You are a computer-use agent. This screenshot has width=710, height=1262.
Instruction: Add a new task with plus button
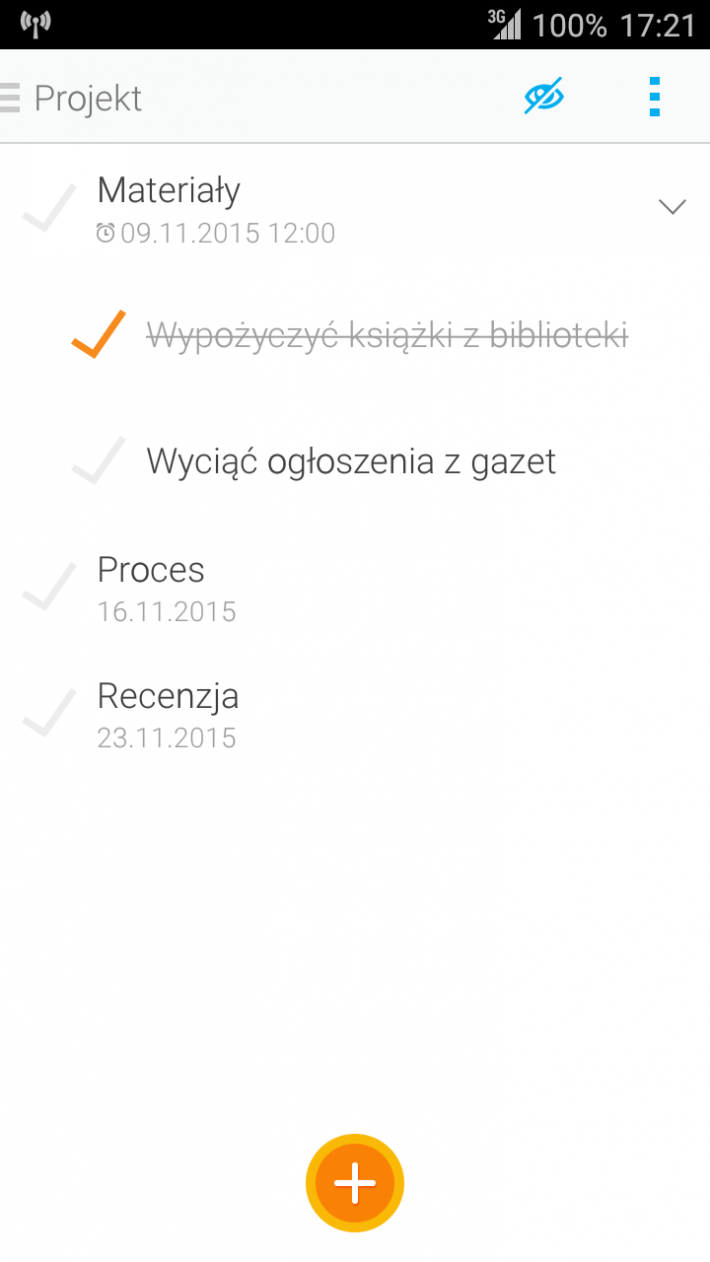(x=354, y=1184)
